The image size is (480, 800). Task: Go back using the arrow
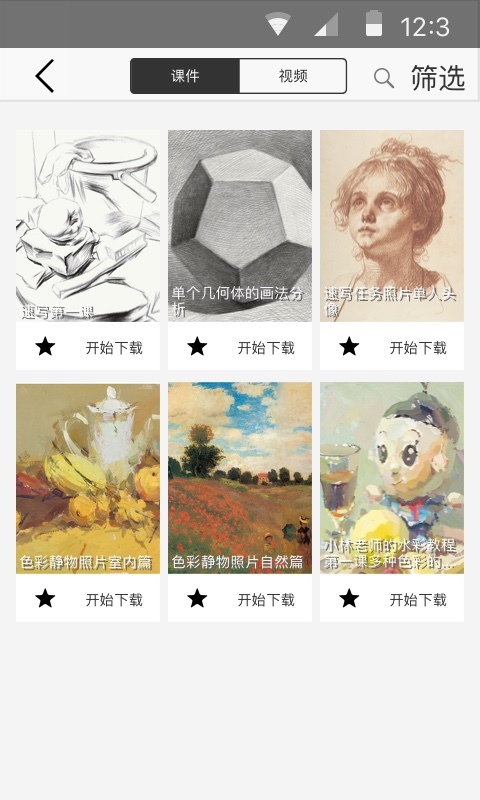point(44,76)
